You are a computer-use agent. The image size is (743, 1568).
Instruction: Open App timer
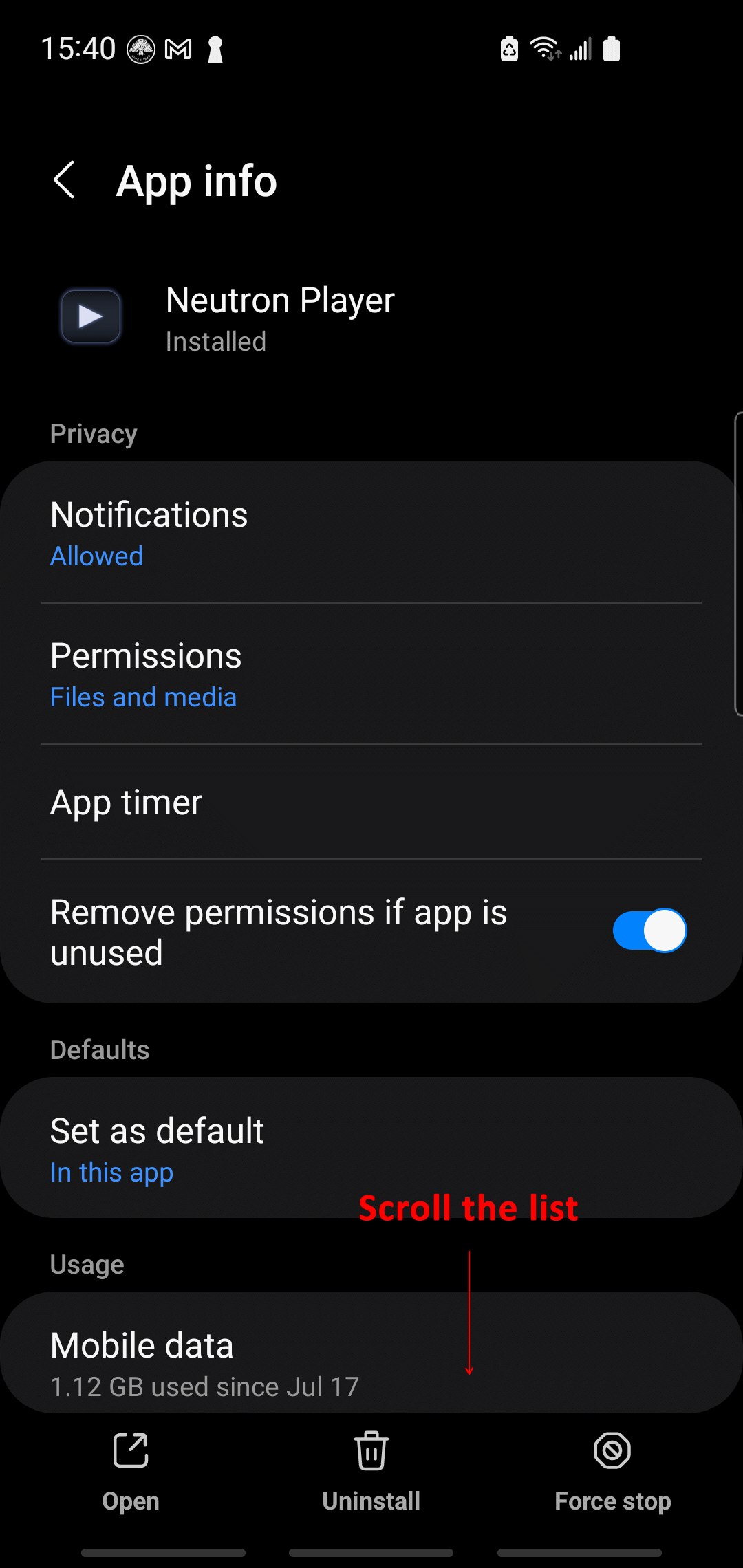point(371,802)
